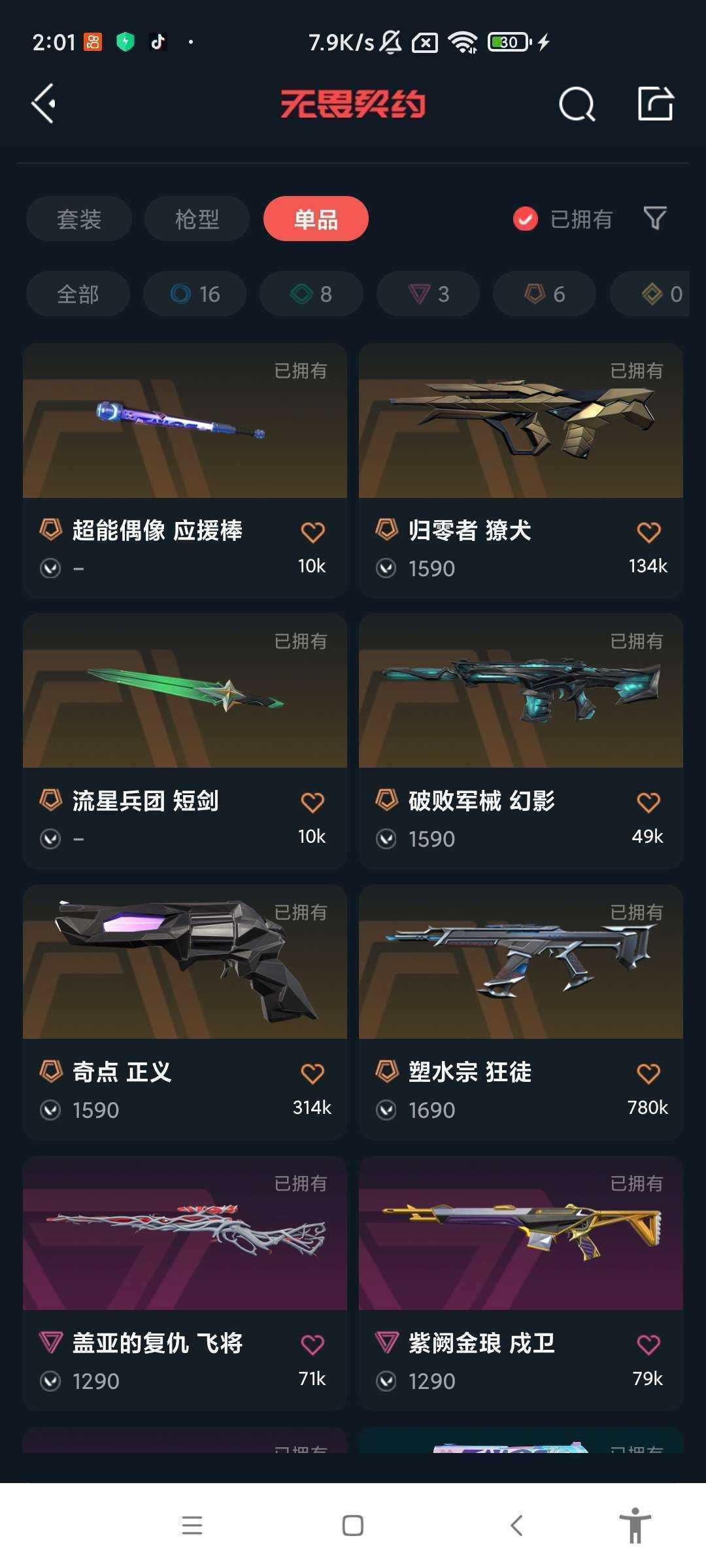Viewport: 706px width, 1568px height.
Task: Filter by the orange rarity chip with 6
Action: pyautogui.click(x=545, y=294)
